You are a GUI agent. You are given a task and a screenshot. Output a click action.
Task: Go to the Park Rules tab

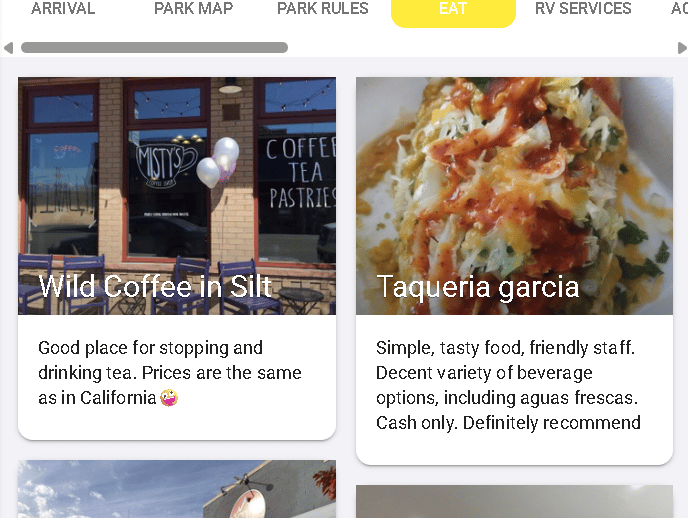(322, 9)
